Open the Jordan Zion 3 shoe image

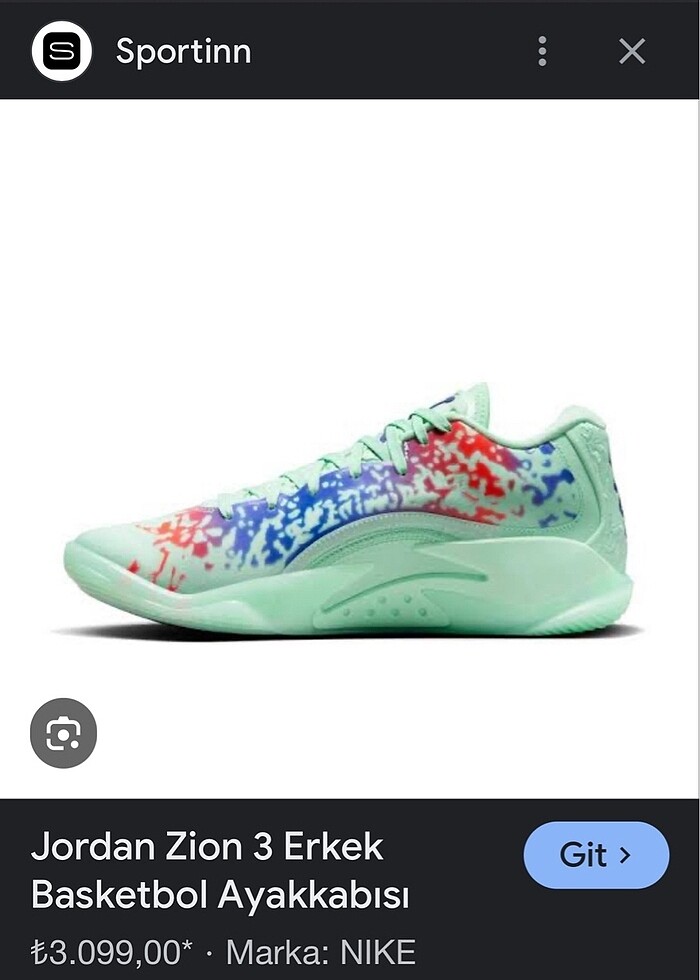pos(350,510)
